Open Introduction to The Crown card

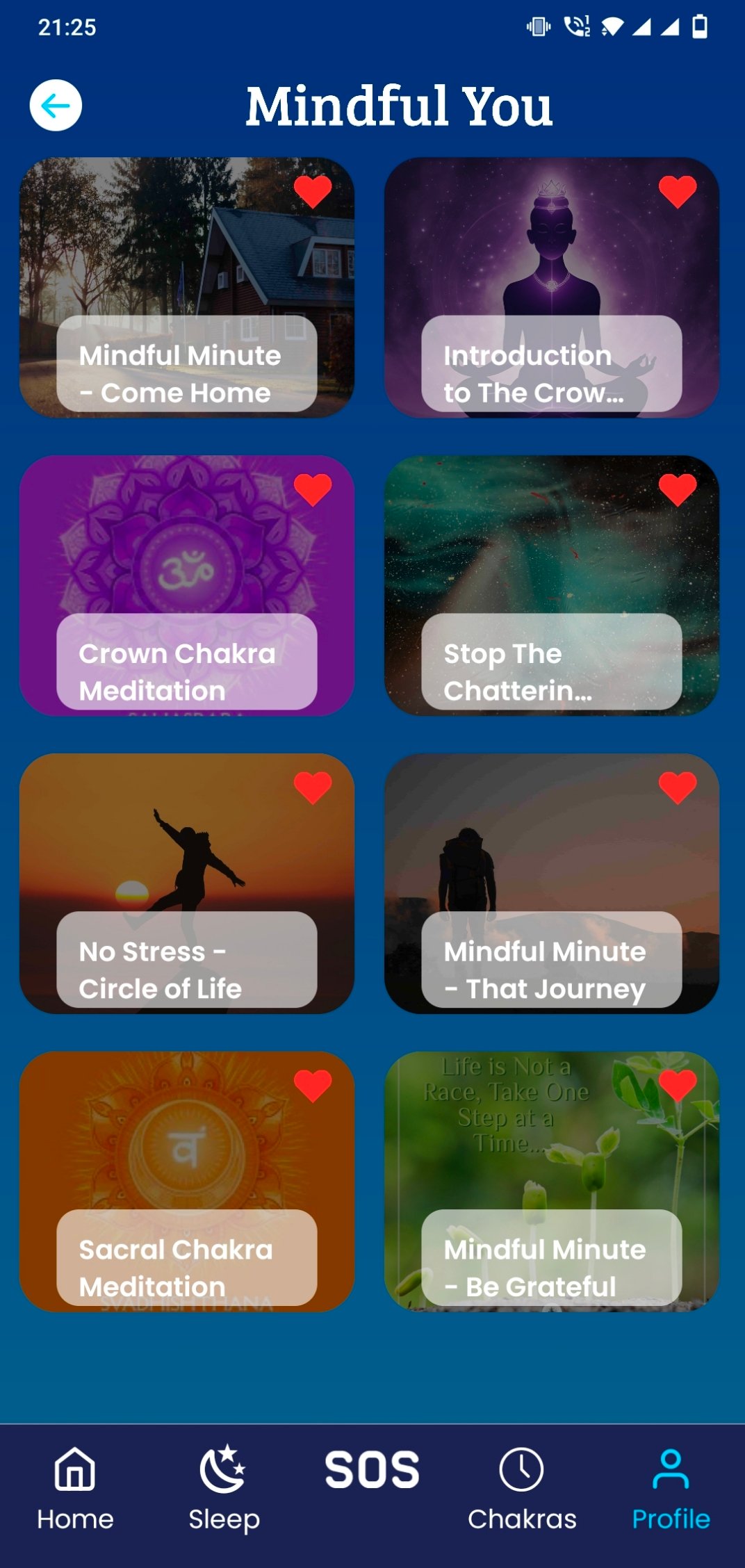(x=551, y=287)
